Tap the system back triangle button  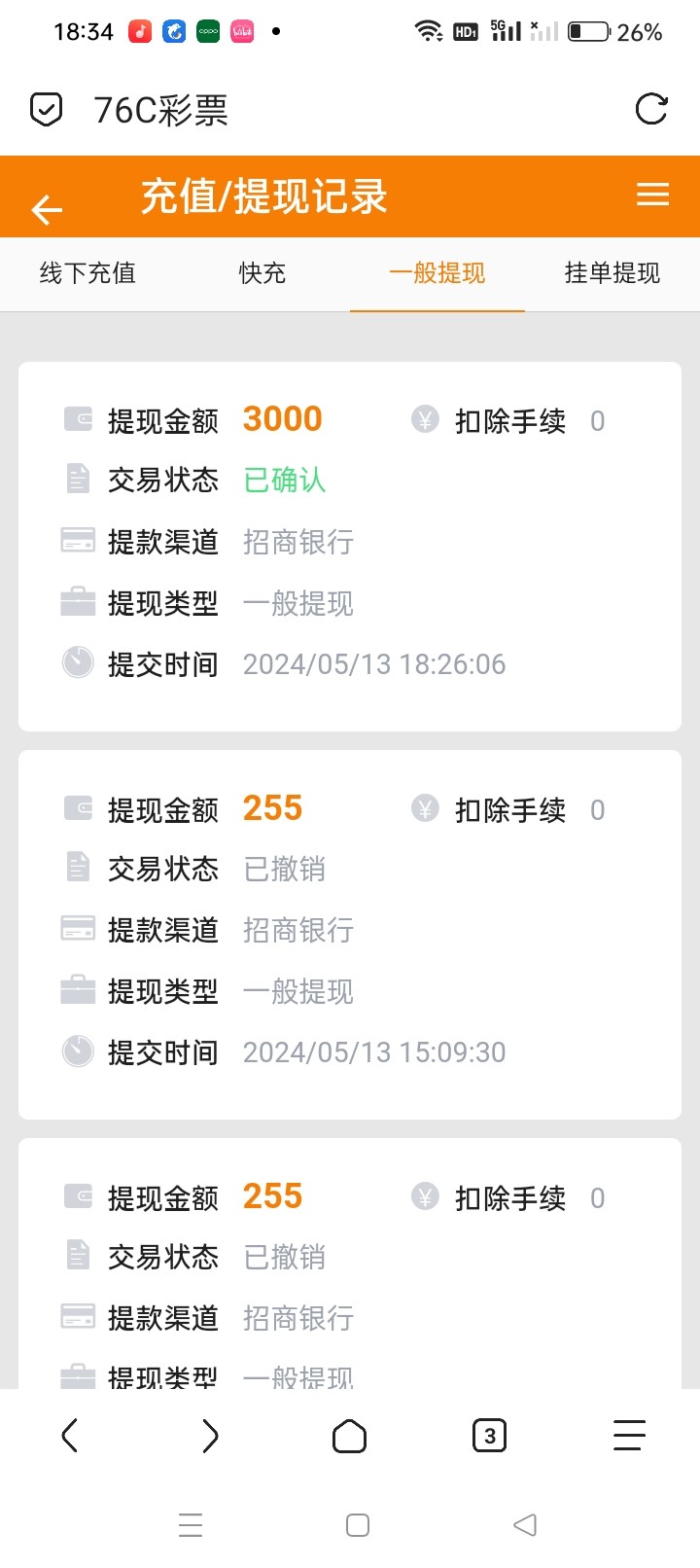point(525,1524)
